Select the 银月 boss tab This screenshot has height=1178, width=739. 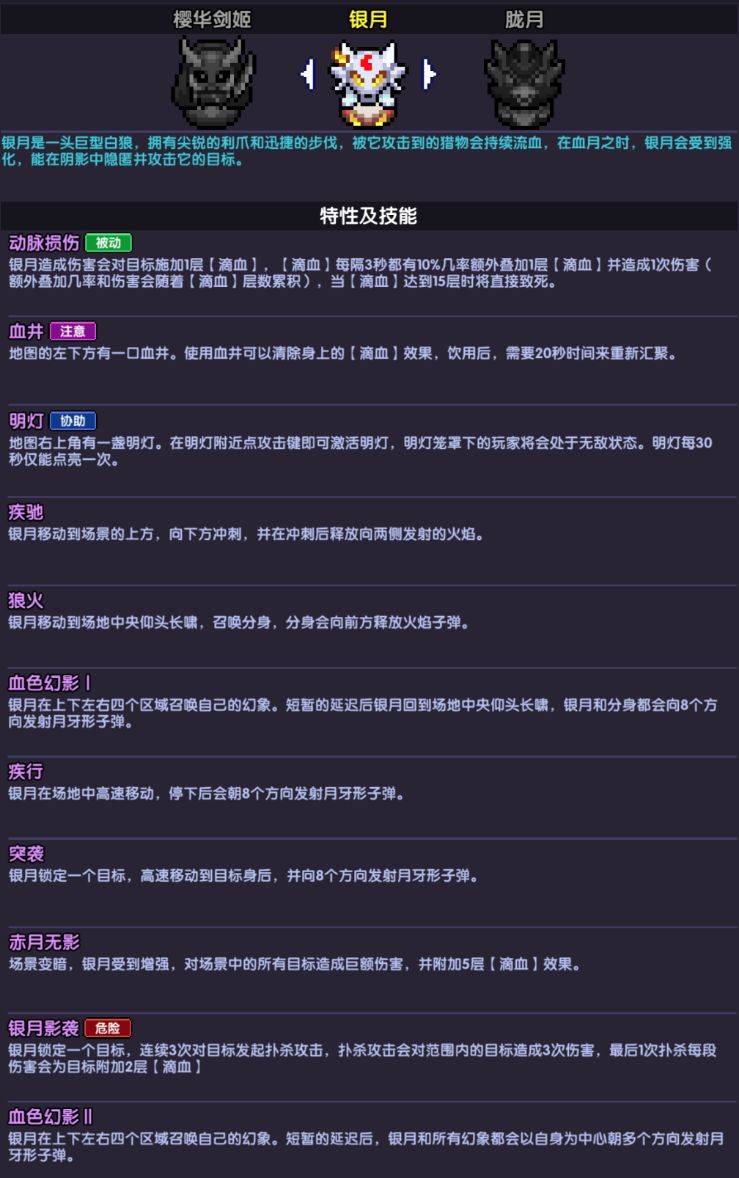point(368,20)
